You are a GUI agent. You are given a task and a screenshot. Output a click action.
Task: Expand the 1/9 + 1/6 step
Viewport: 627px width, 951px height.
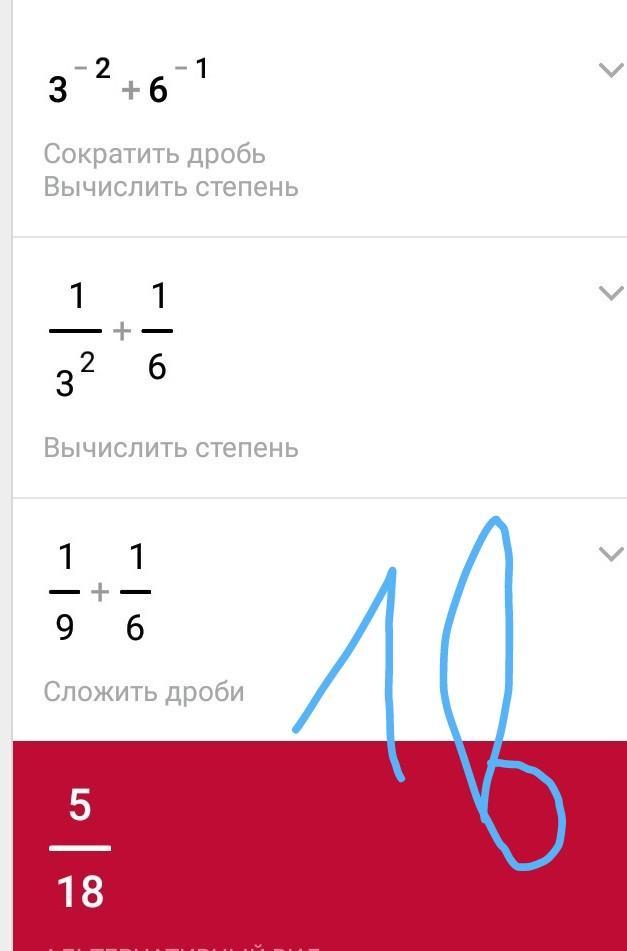pyautogui.click(x=609, y=554)
